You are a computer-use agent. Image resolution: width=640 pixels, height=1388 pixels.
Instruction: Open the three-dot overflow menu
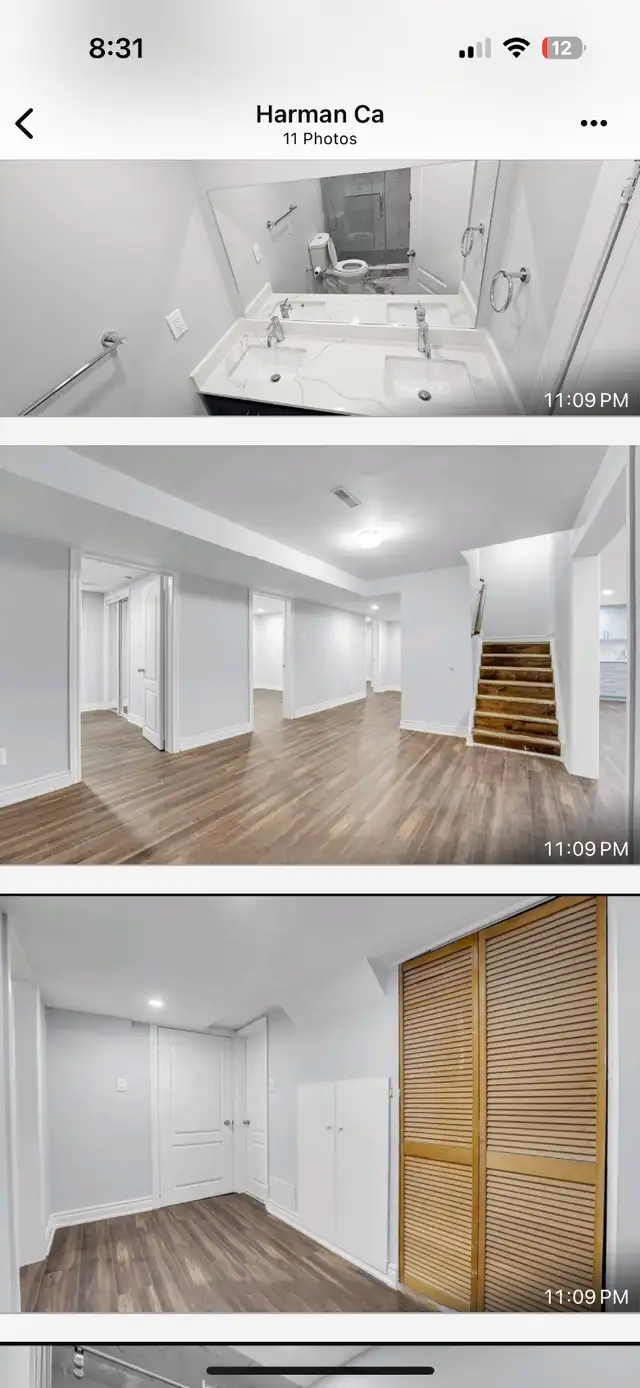(593, 124)
